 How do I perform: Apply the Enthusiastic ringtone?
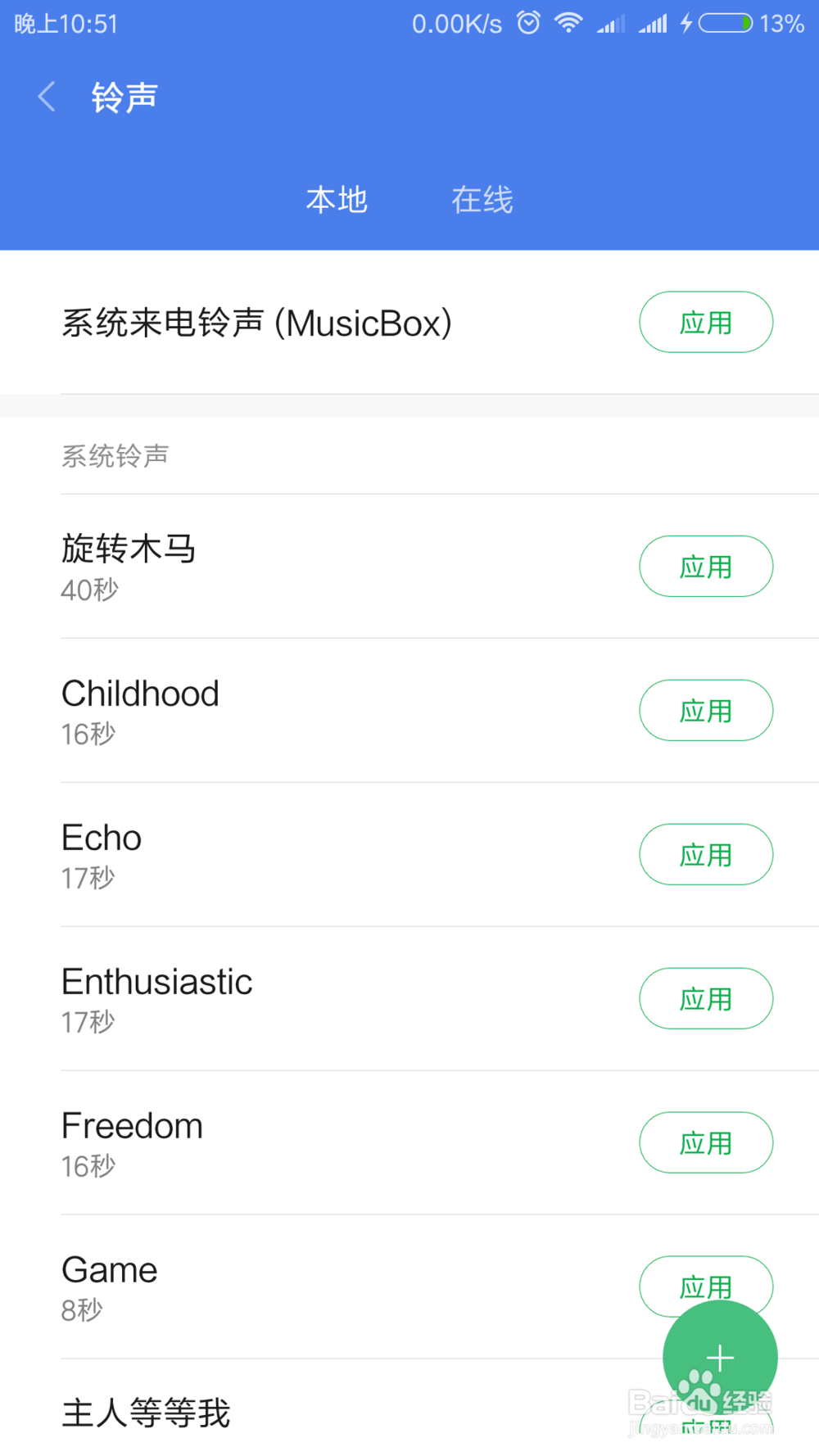(x=706, y=998)
